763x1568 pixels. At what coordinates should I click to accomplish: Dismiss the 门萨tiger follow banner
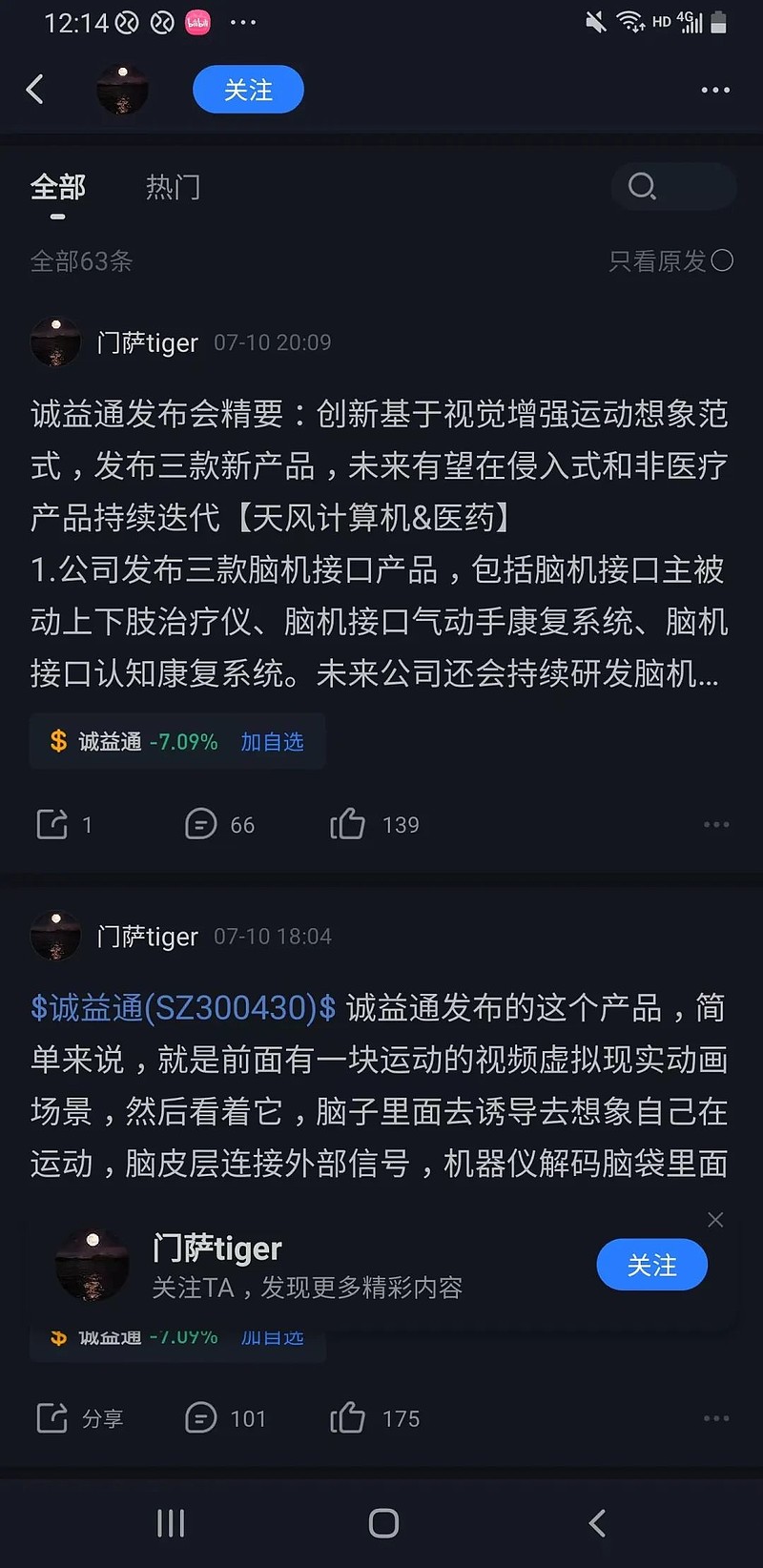click(715, 1220)
